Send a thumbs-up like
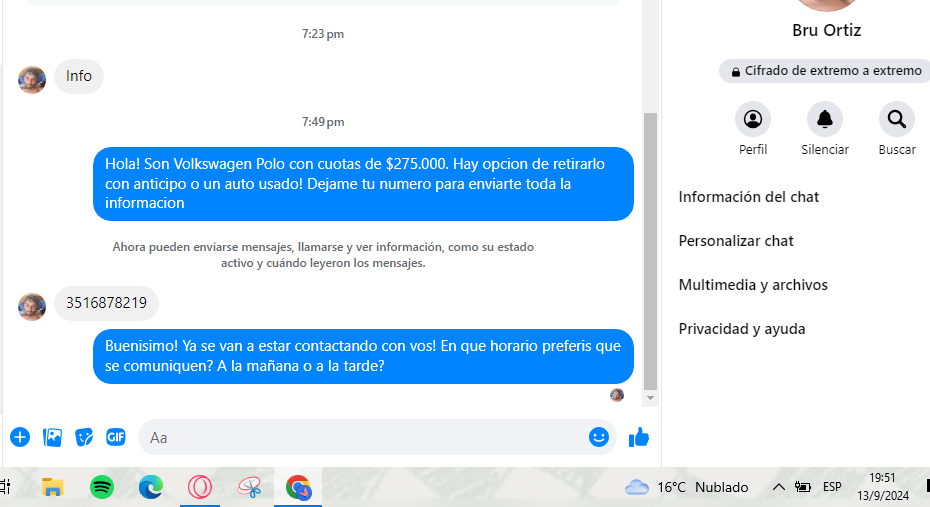 638,437
